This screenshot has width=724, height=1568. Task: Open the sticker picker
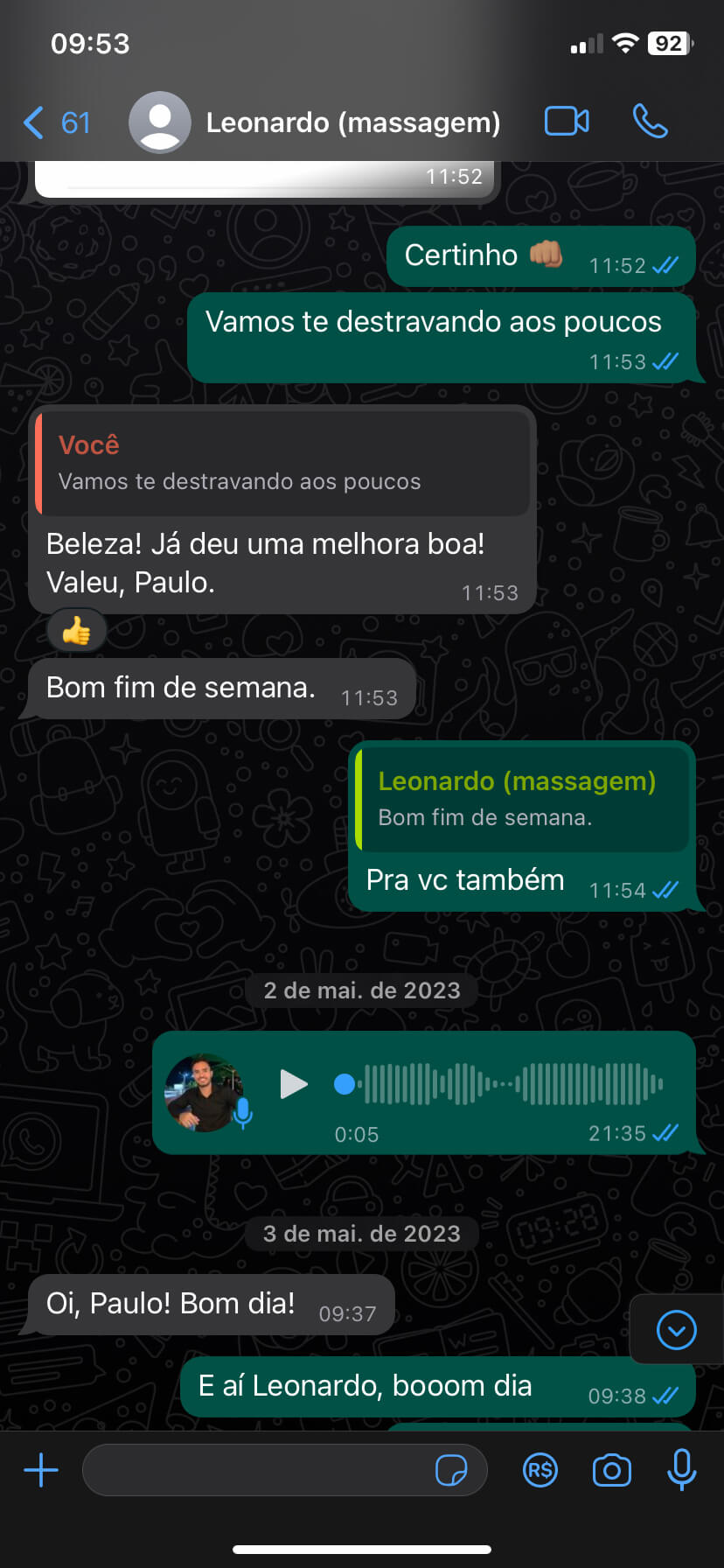pyautogui.click(x=451, y=1470)
